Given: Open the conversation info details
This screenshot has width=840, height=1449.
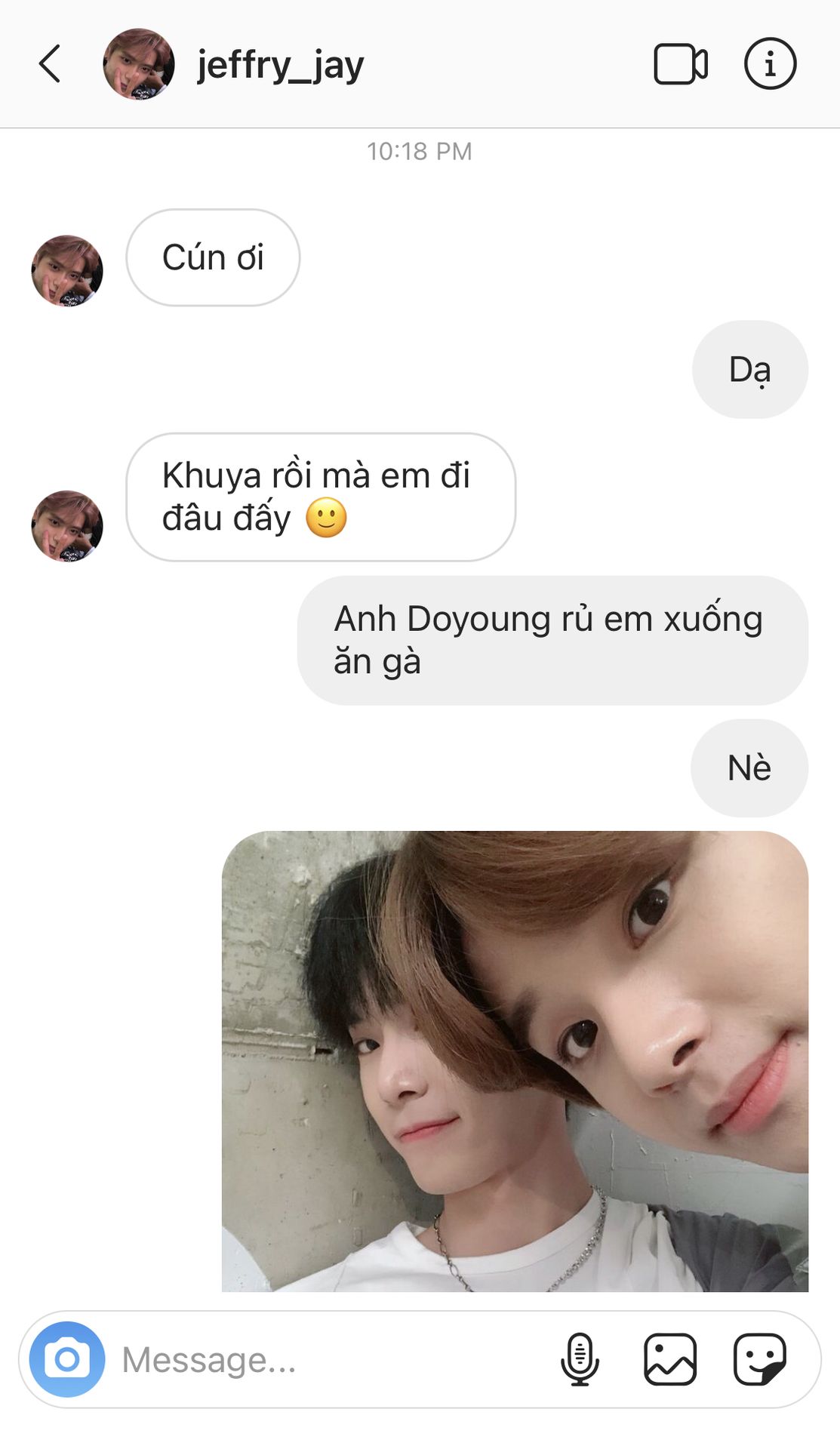Looking at the screenshot, I should click(x=770, y=64).
